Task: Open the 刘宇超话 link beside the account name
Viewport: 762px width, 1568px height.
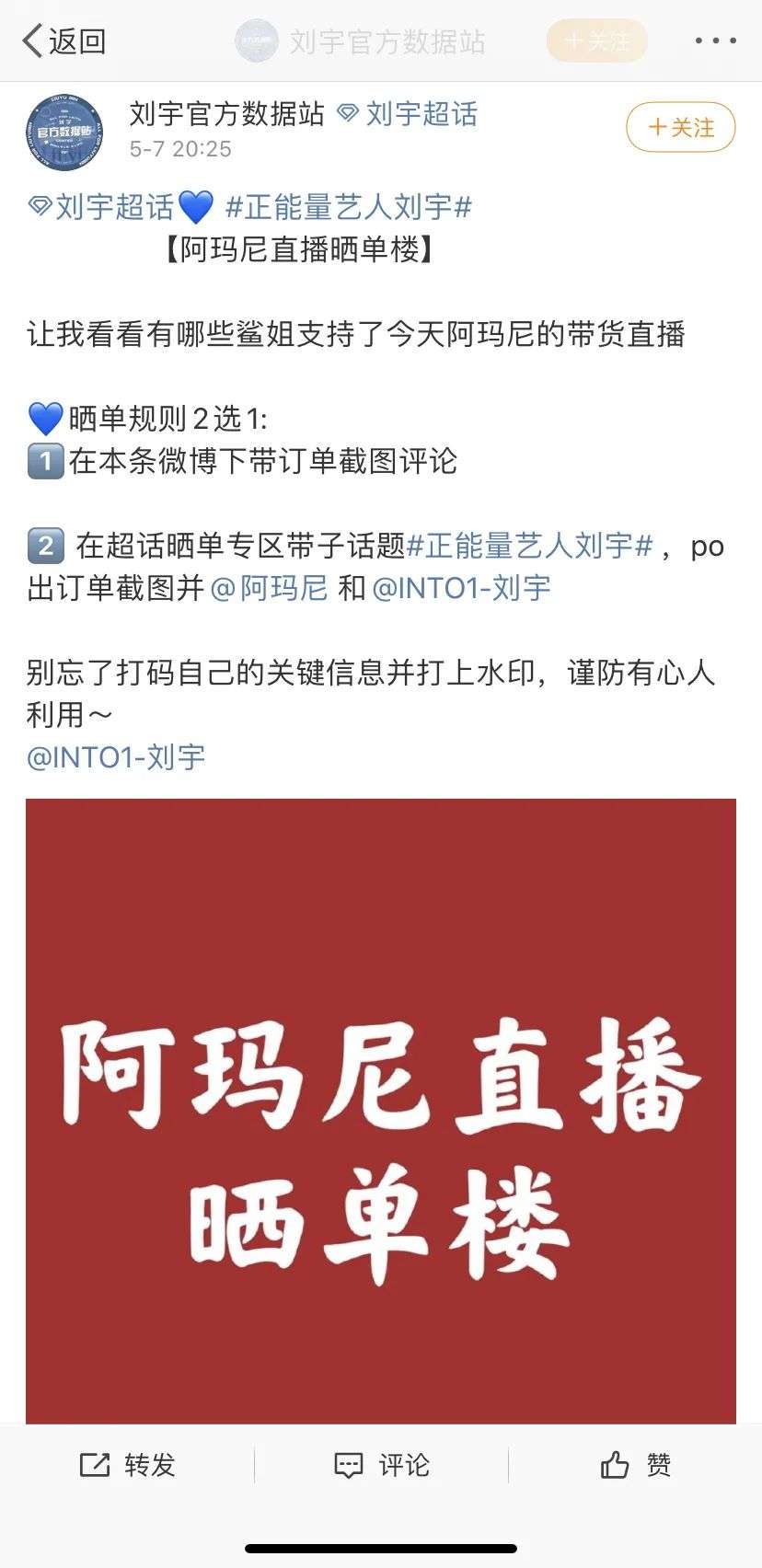Action: click(x=408, y=114)
